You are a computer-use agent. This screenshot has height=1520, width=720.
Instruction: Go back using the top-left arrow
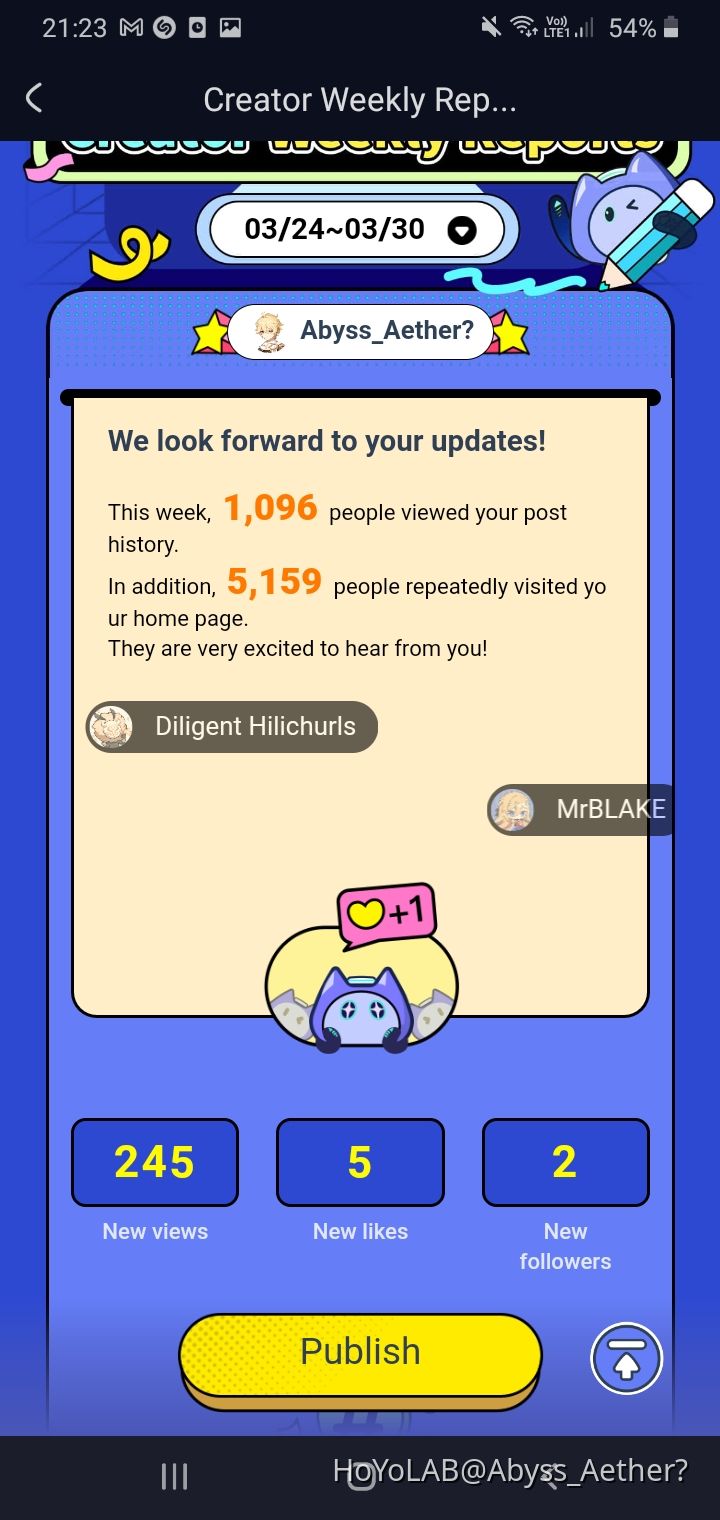(34, 98)
